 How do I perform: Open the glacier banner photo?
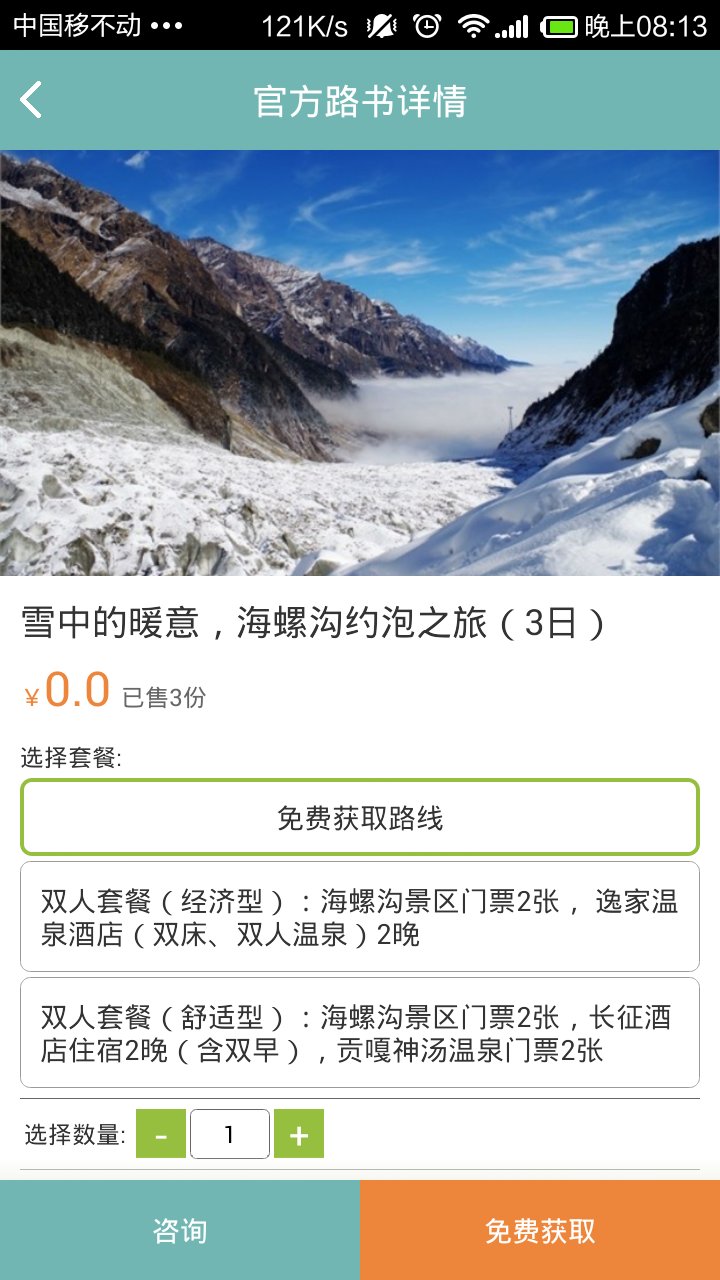point(360,362)
